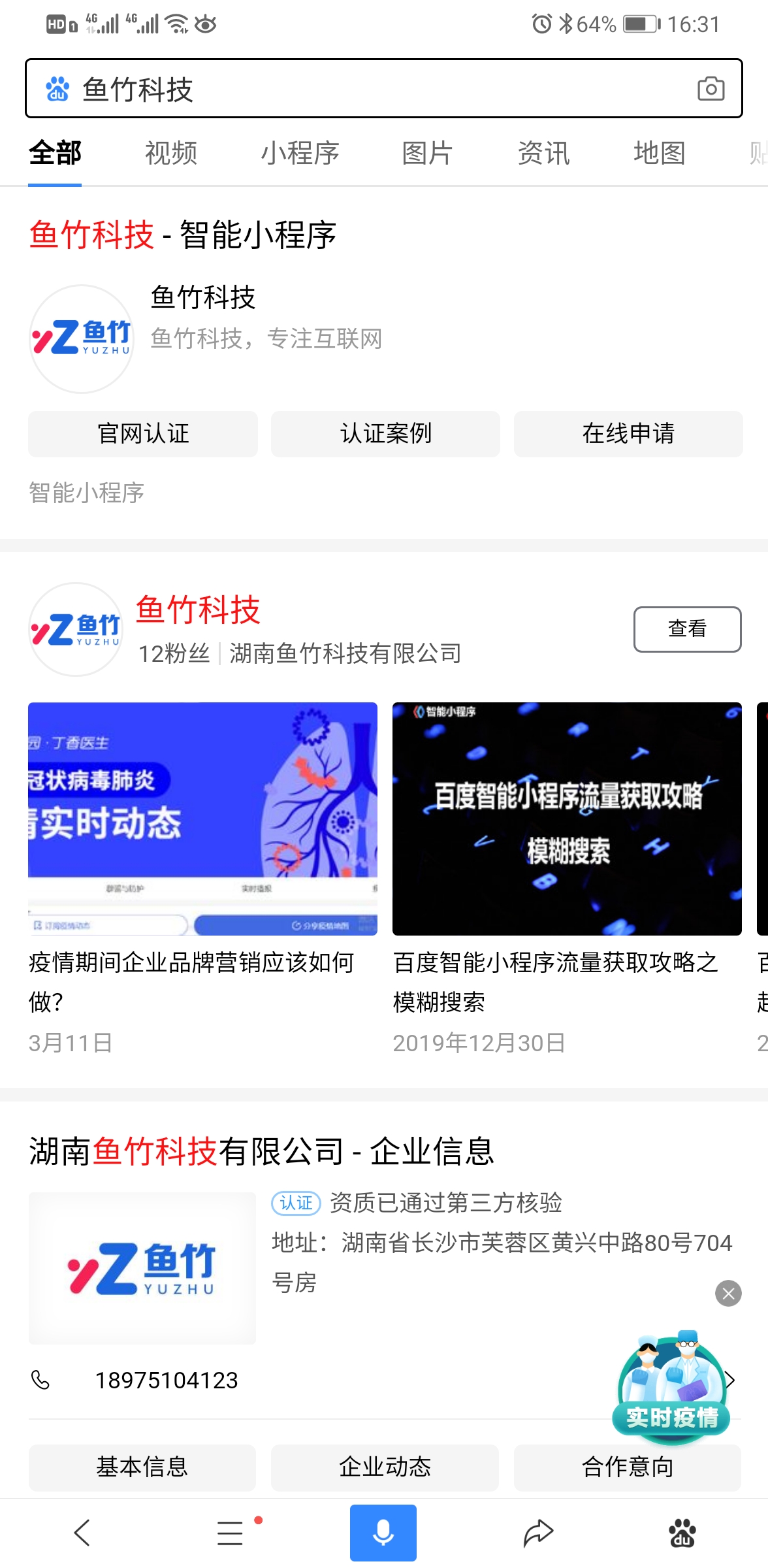
Task: Open the 小程序 tab
Action: pos(300,154)
